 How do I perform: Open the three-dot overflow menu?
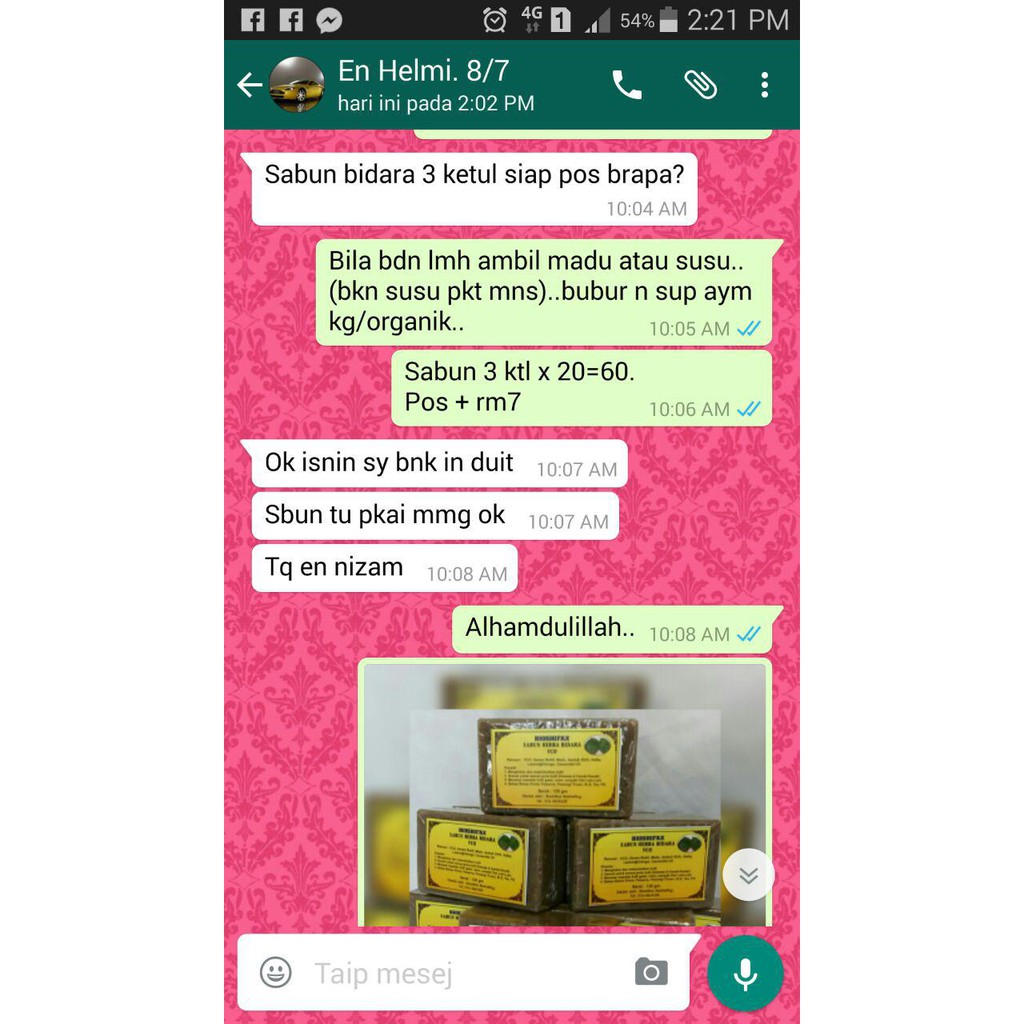764,85
